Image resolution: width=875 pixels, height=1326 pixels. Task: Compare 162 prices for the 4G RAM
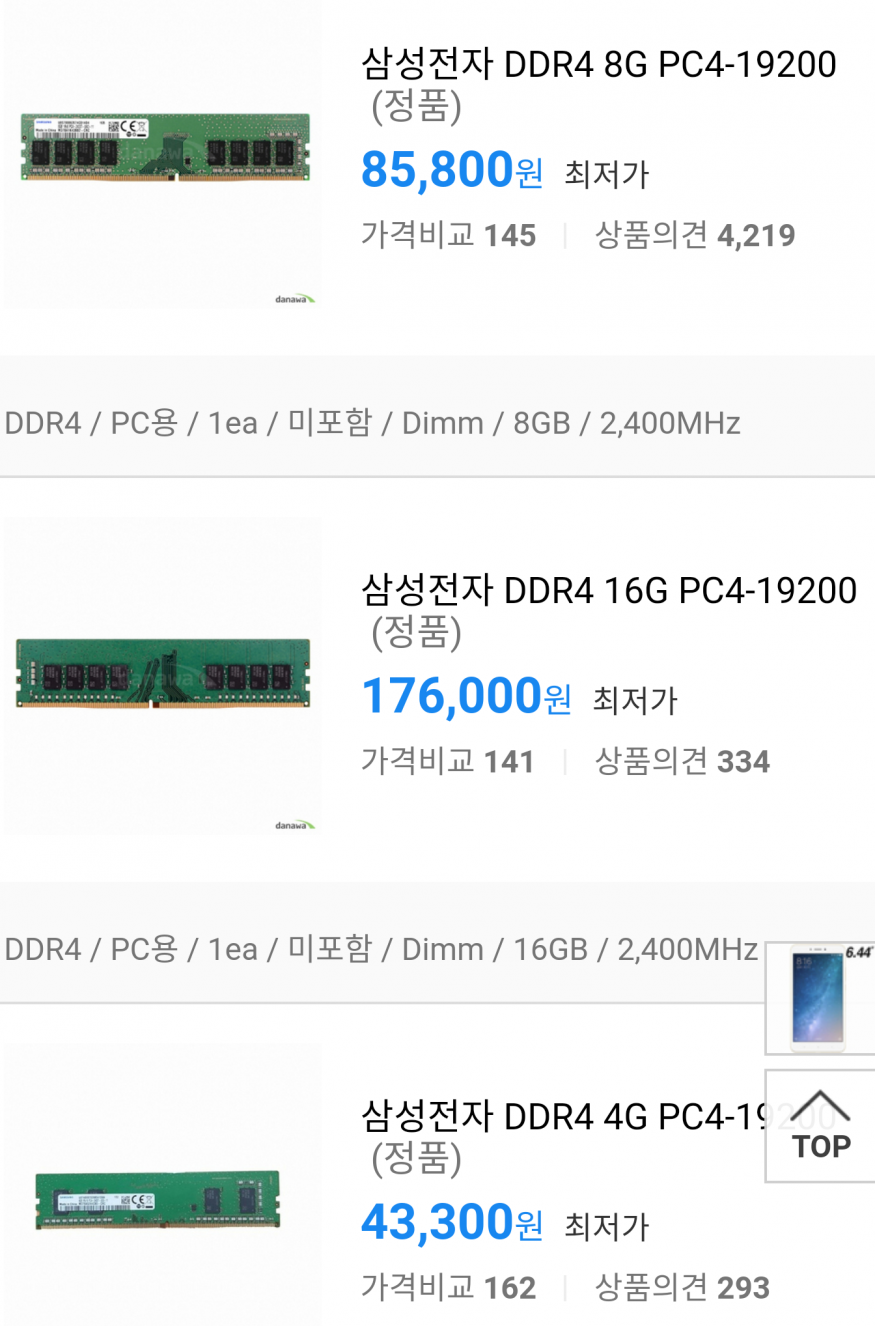449,1288
